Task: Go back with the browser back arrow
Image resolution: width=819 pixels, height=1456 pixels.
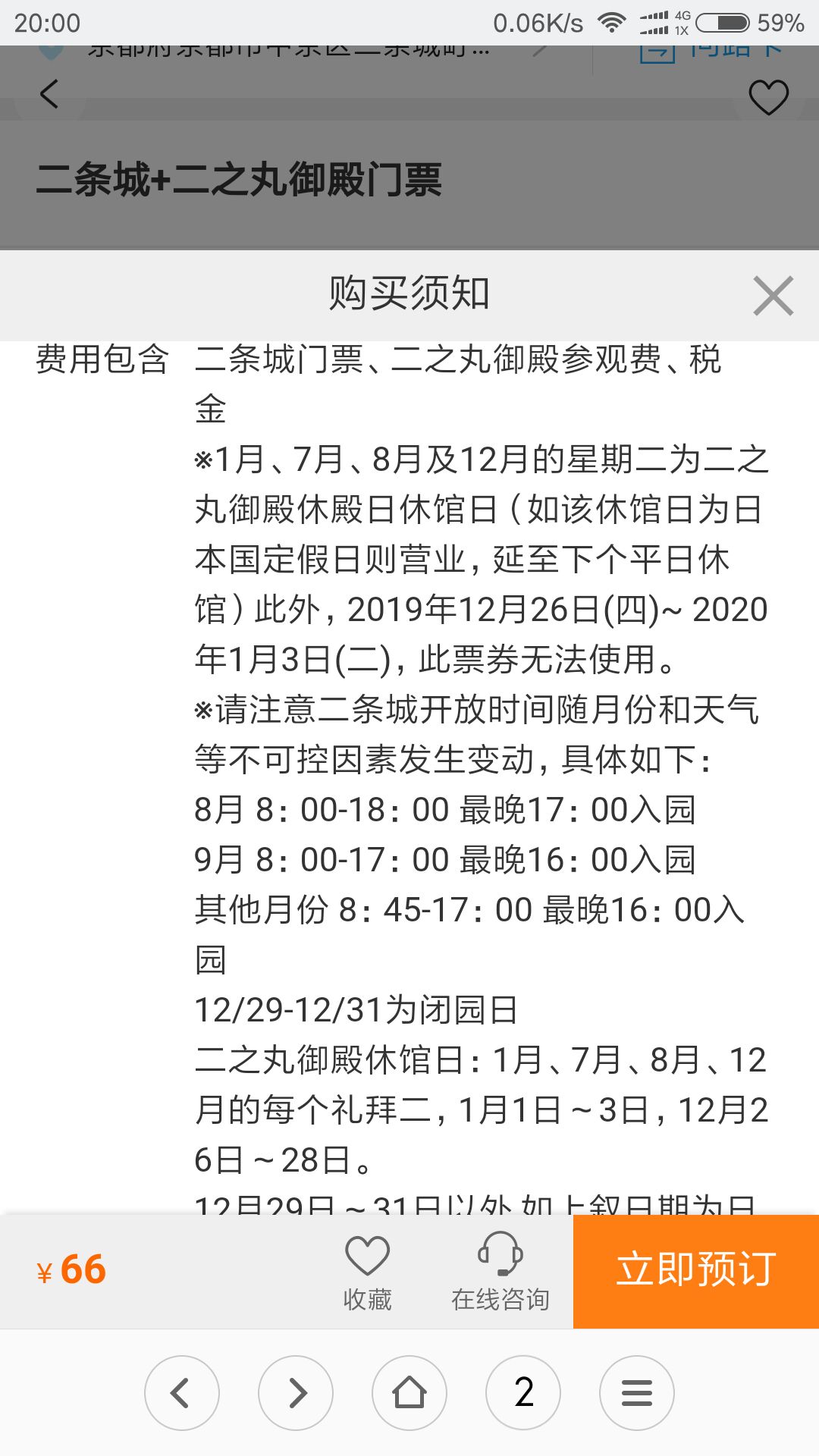Action: click(182, 1393)
